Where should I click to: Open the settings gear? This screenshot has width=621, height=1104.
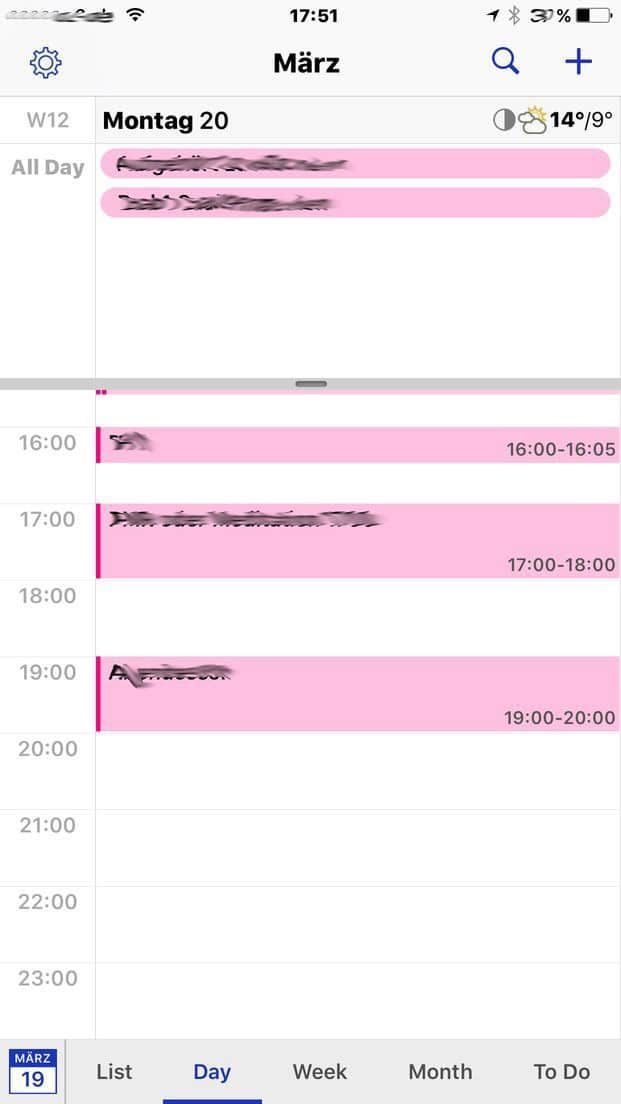[45, 63]
